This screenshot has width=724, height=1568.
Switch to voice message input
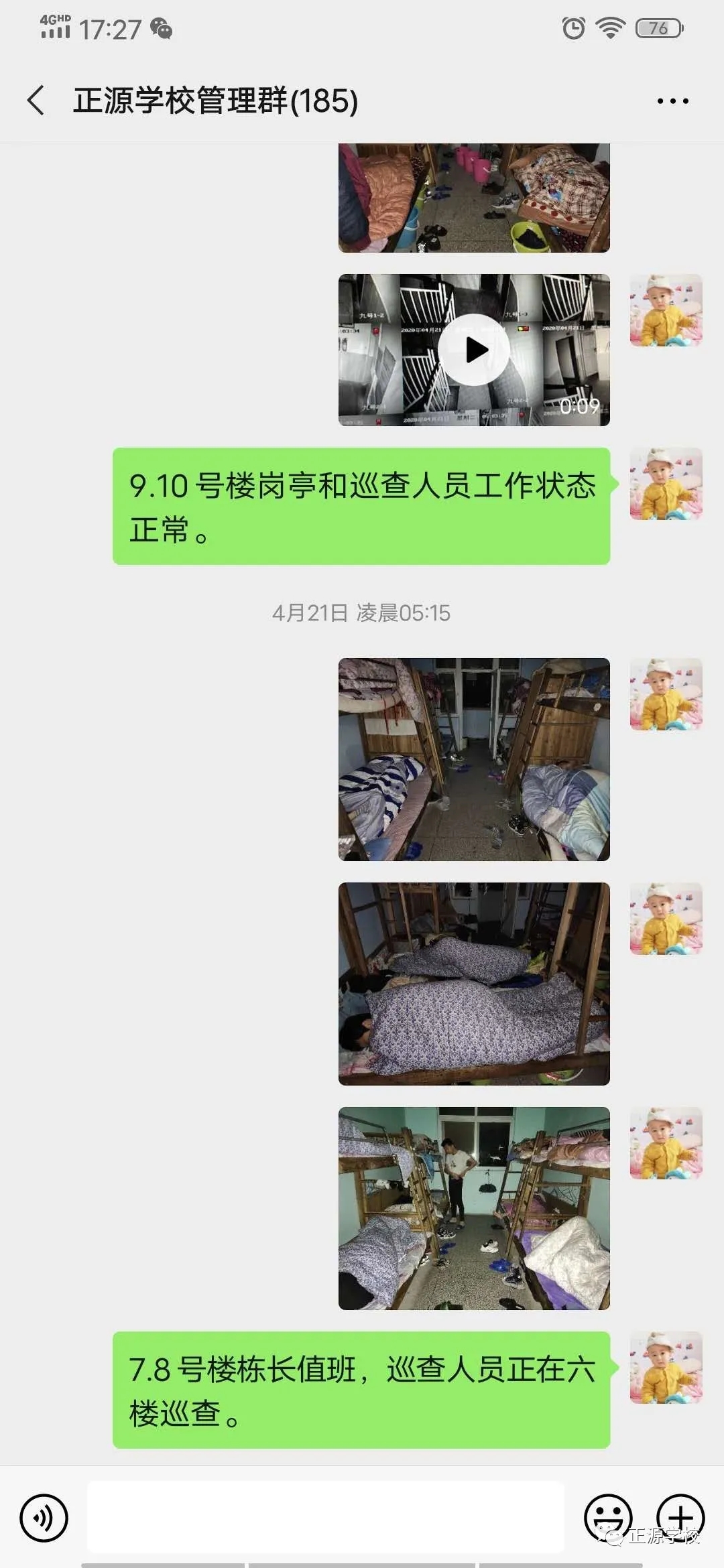44,1518
